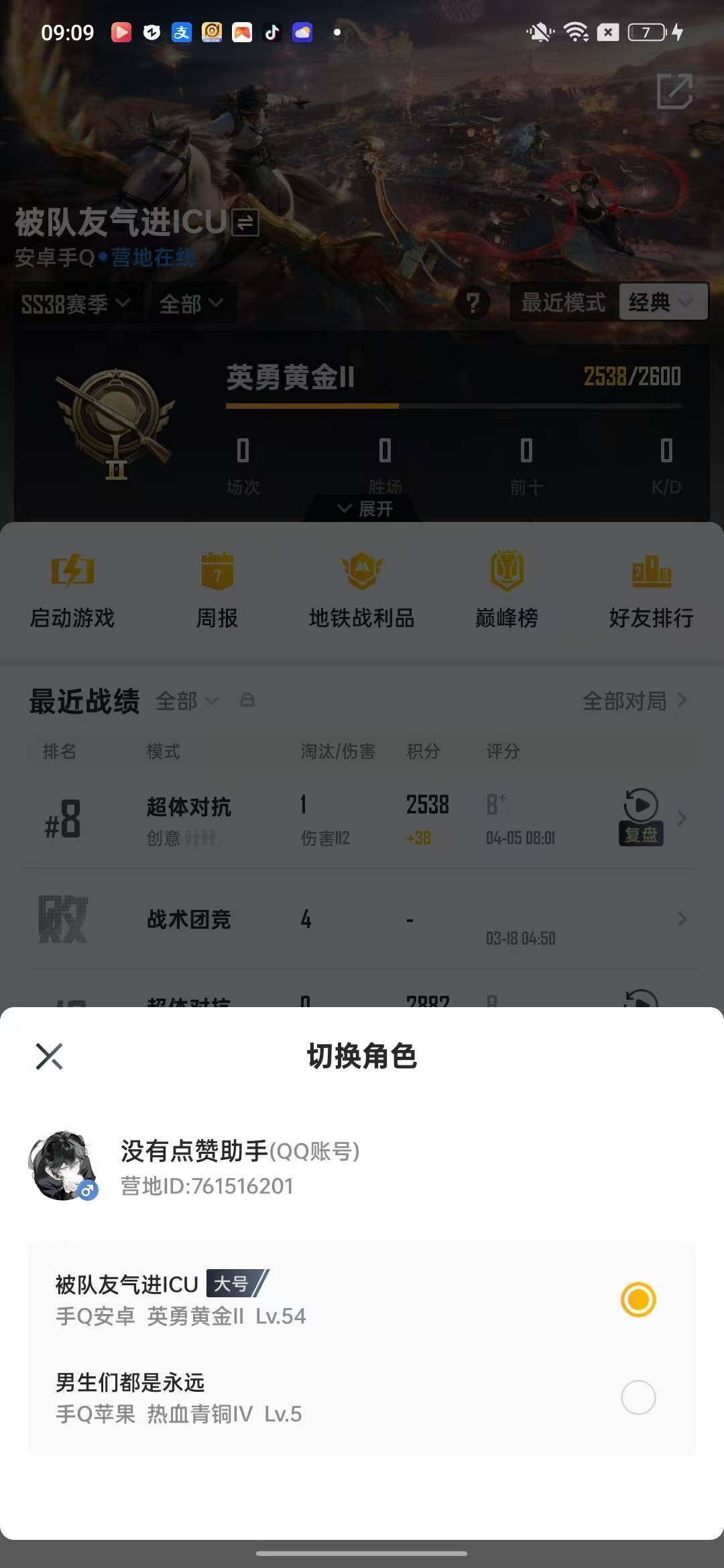
Task: Toggle the lock icon beside 最近战绩 filter
Action: point(248,702)
